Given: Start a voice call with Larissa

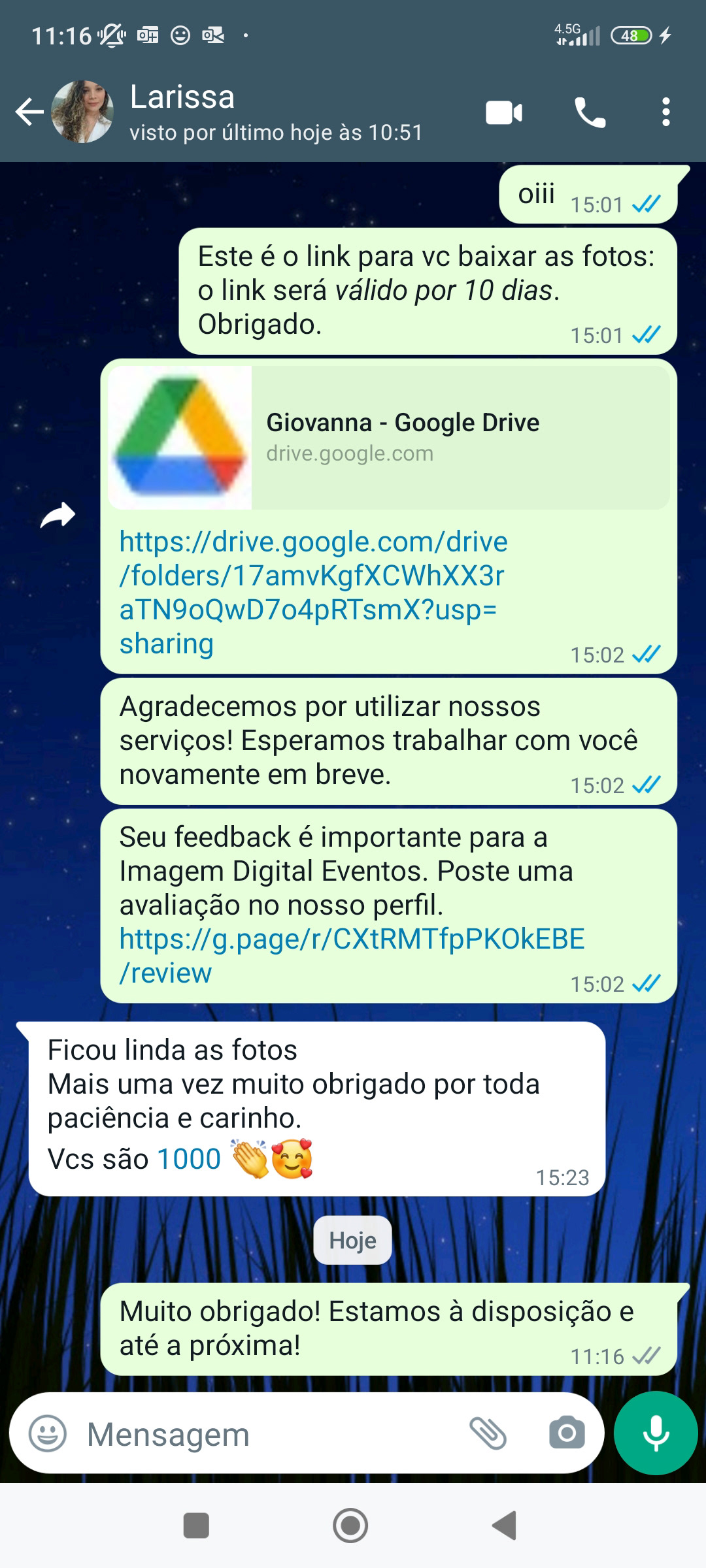Looking at the screenshot, I should [590, 113].
